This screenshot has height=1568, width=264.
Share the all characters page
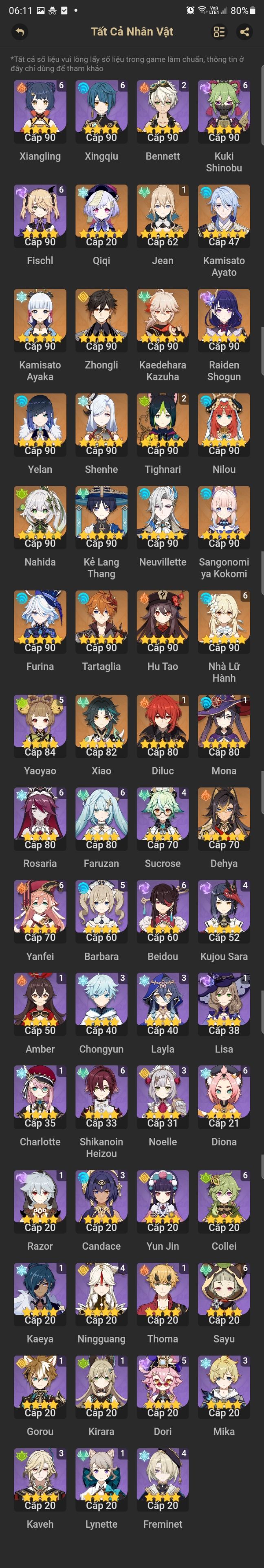[244, 32]
